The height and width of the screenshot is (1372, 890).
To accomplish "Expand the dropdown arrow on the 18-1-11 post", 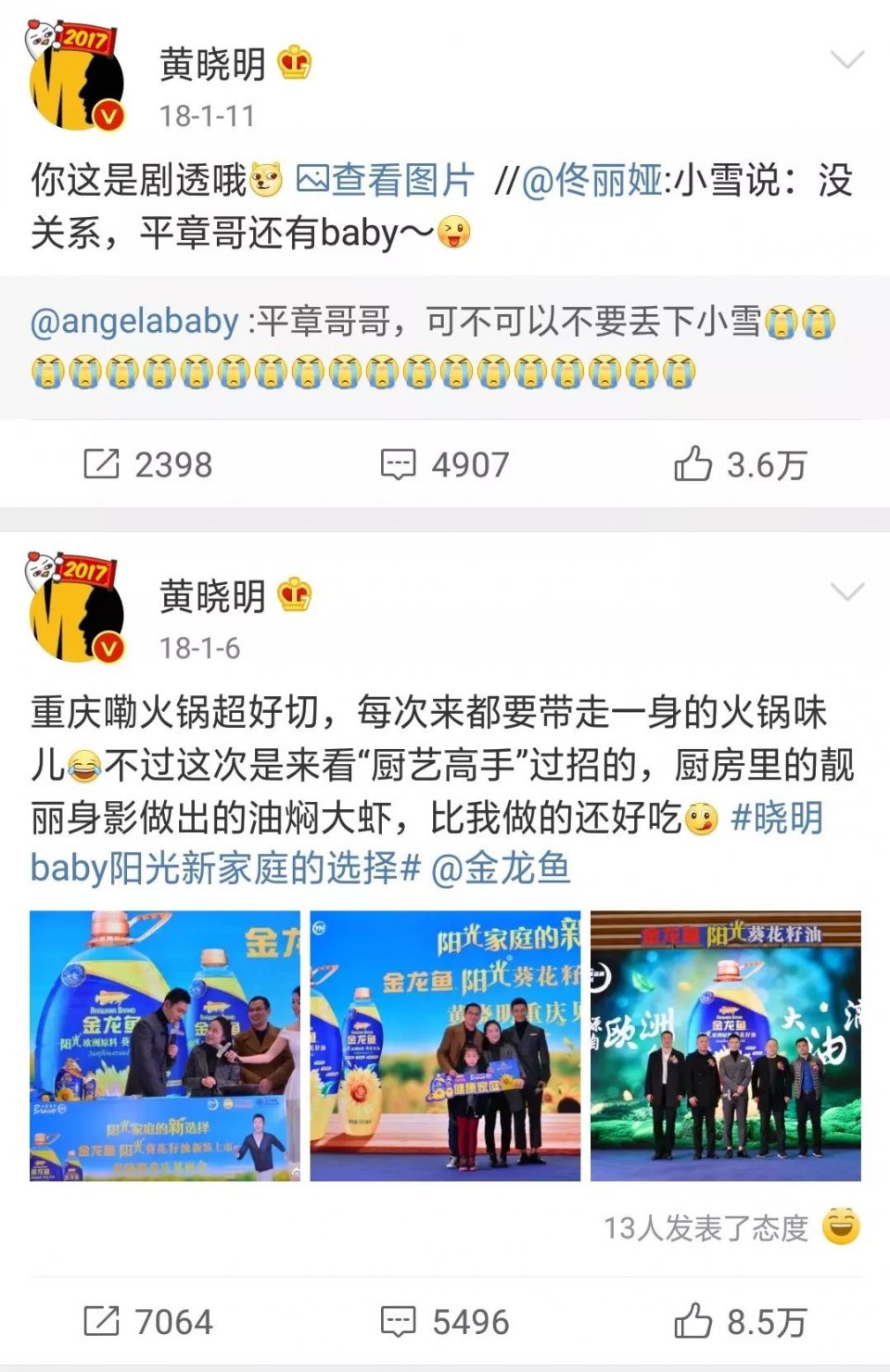I will (x=847, y=62).
